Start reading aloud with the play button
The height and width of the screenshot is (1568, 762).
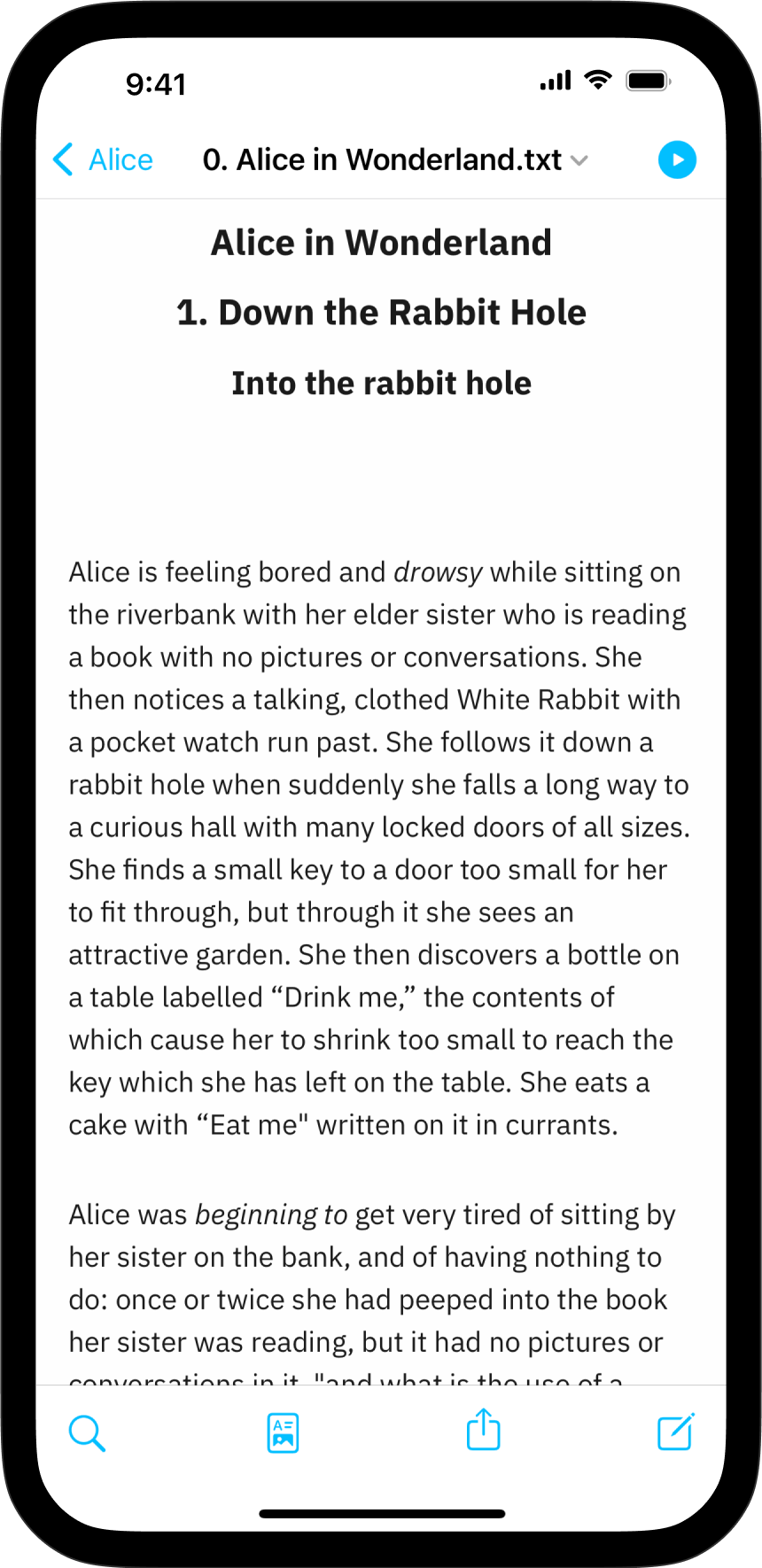pos(677,159)
